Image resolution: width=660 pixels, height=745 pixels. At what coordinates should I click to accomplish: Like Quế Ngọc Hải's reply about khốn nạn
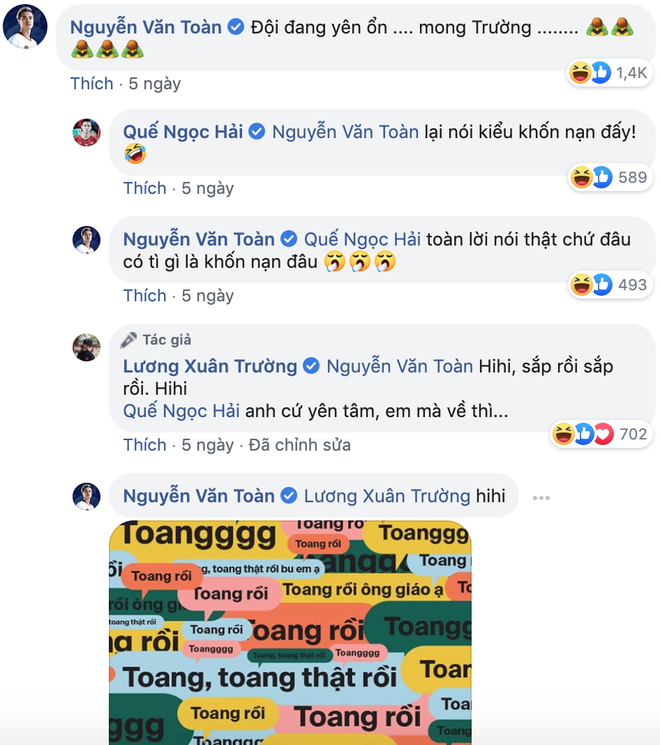pyautogui.click(x=144, y=188)
